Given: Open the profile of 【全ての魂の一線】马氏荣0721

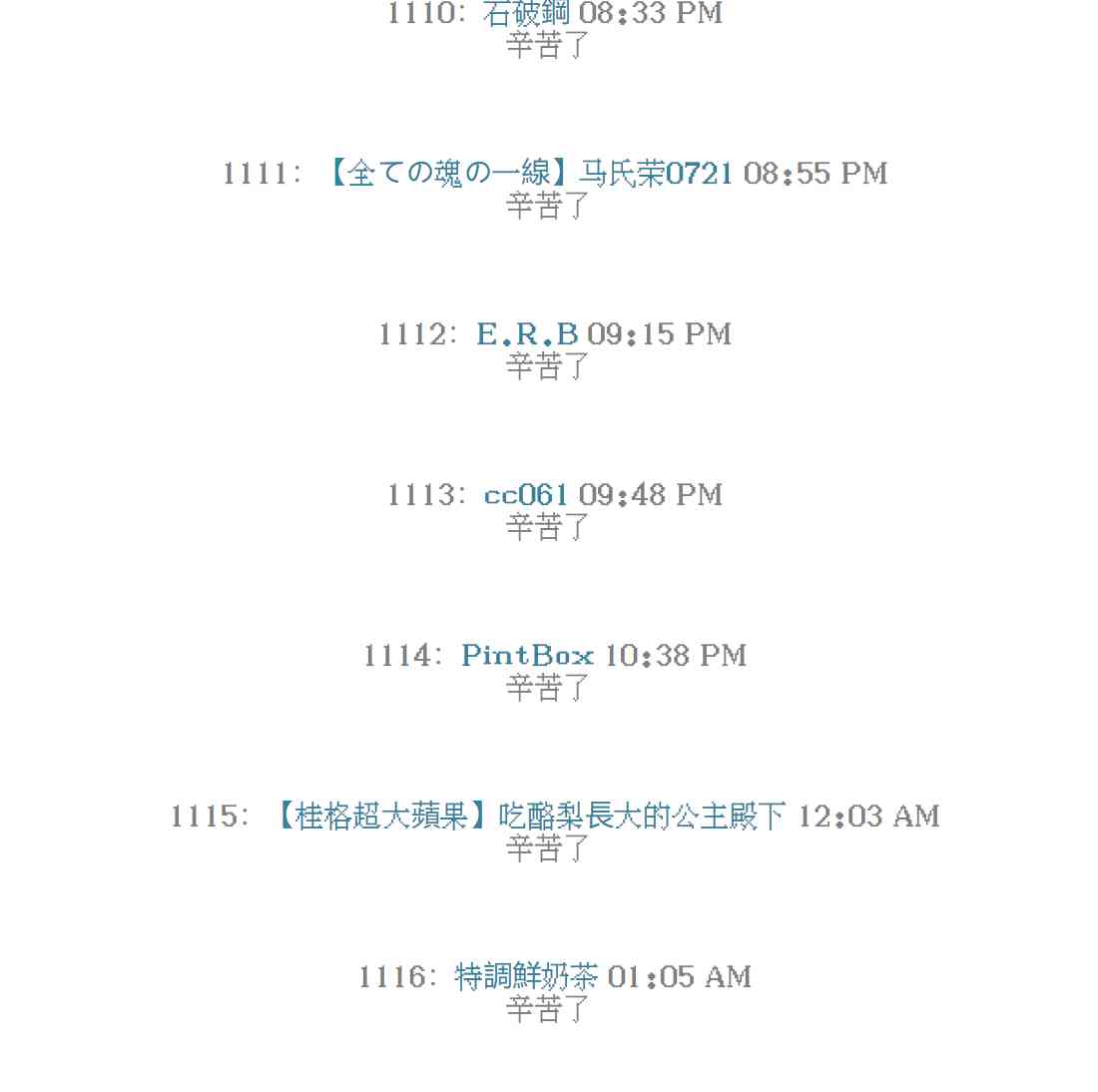Looking at the screenshot, I should point(529,174).
